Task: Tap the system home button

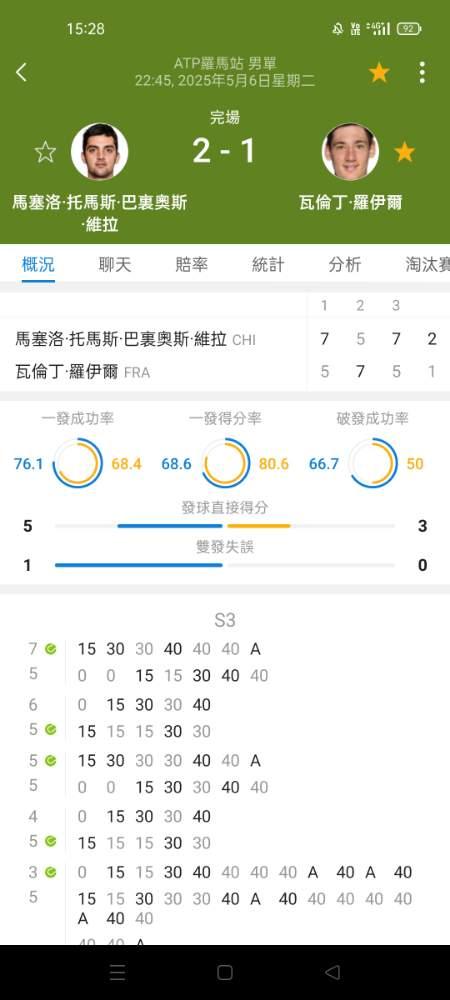Action: pos(224,973)
